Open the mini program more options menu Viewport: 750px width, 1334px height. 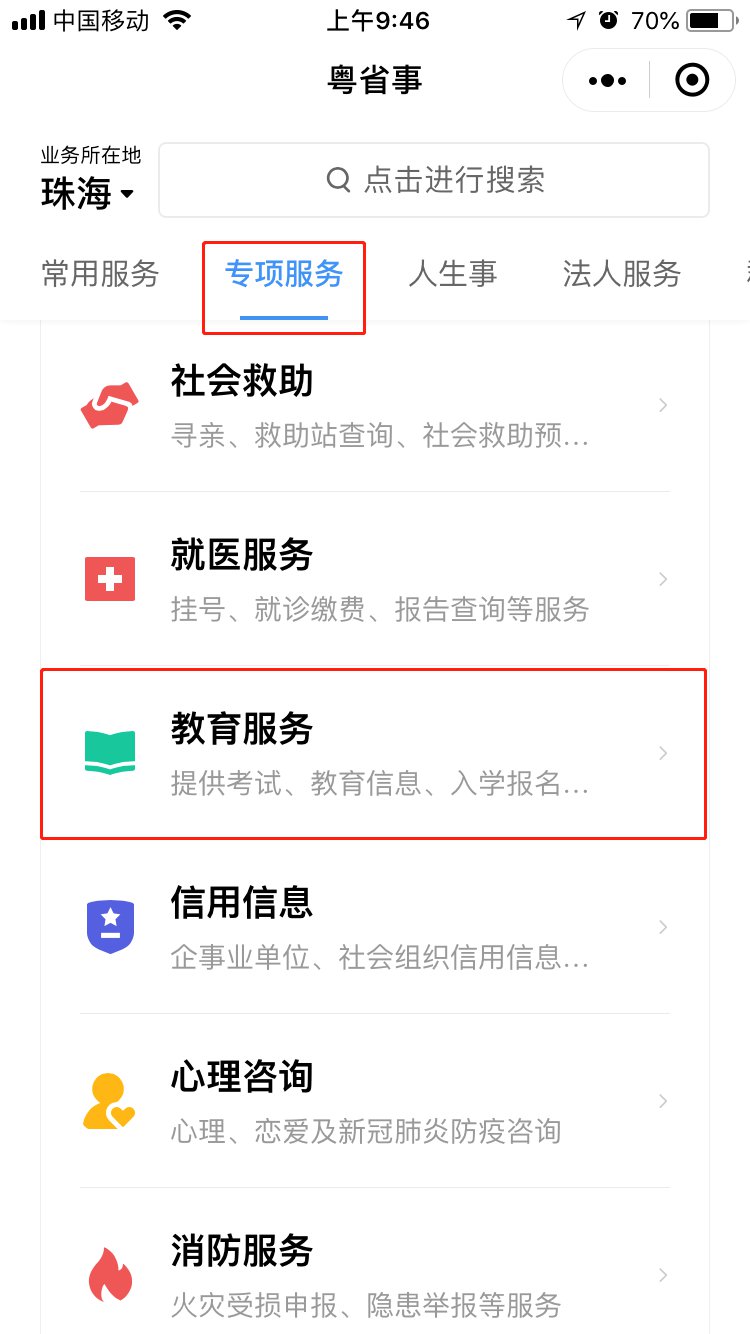point(608,80)
